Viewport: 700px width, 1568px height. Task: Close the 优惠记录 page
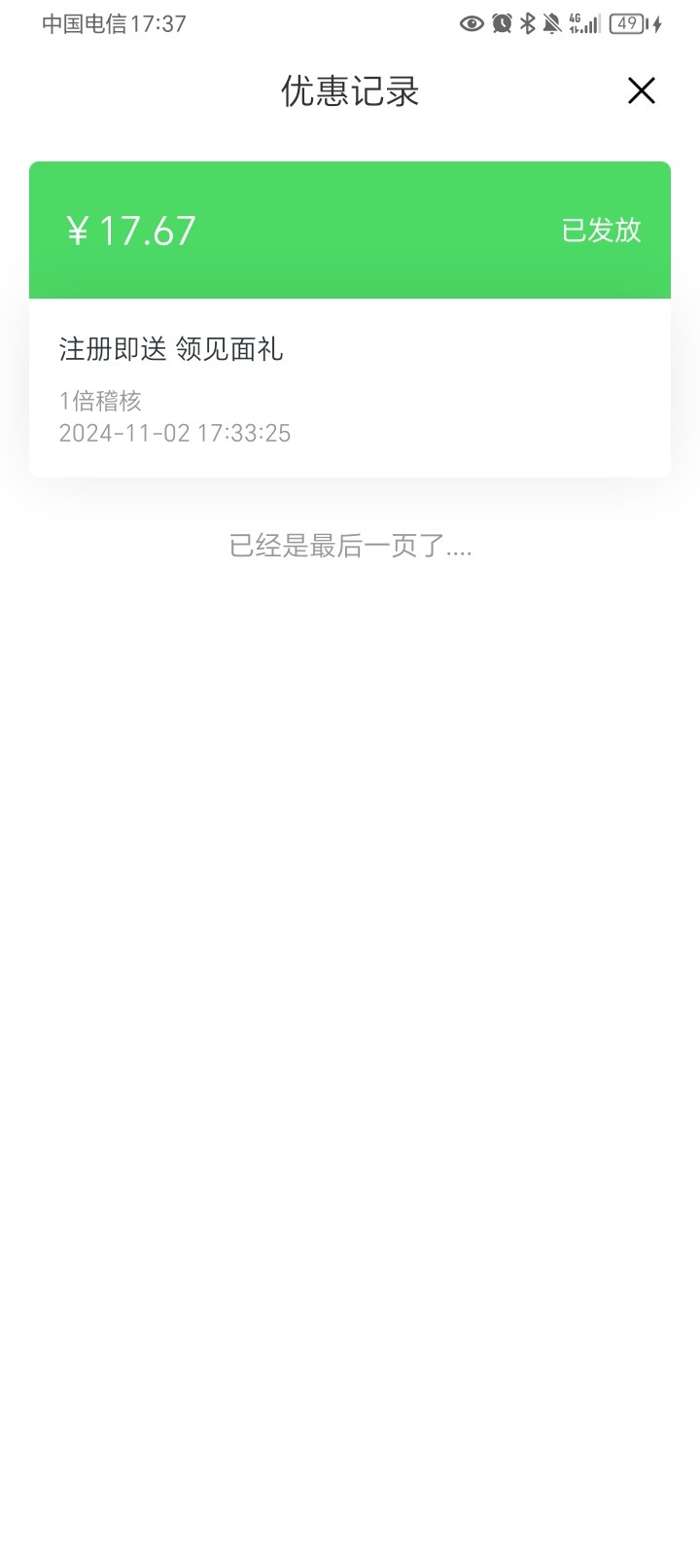tap(642, 90)
